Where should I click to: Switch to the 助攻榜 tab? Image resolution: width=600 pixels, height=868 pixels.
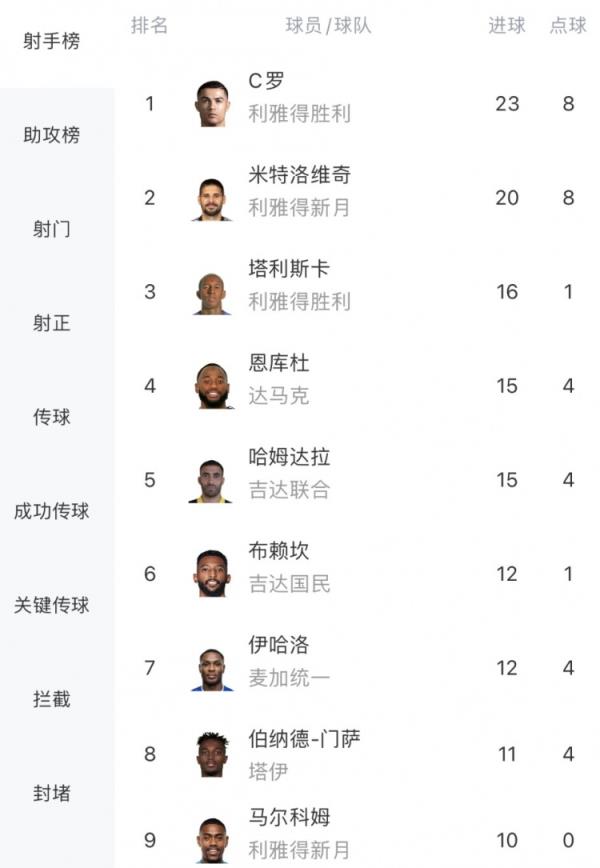(x=51, y=135)
